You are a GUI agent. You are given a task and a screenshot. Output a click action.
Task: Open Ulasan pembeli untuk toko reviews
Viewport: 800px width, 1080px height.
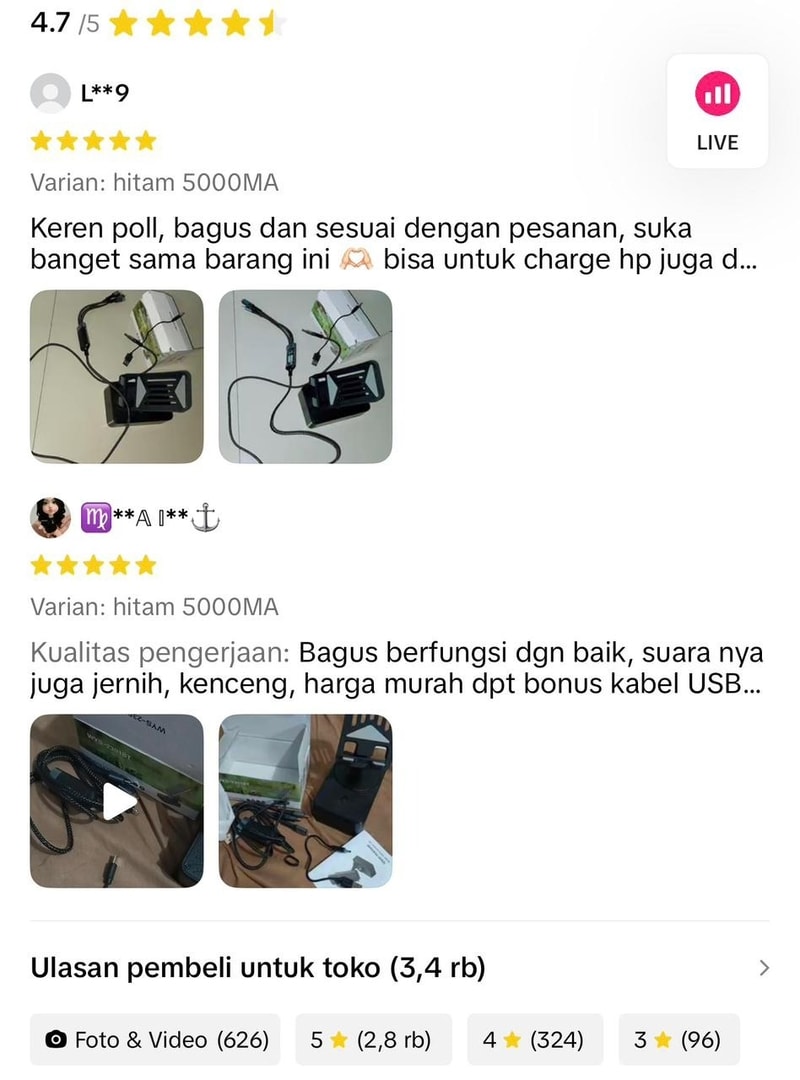click(x=400, y=968)
